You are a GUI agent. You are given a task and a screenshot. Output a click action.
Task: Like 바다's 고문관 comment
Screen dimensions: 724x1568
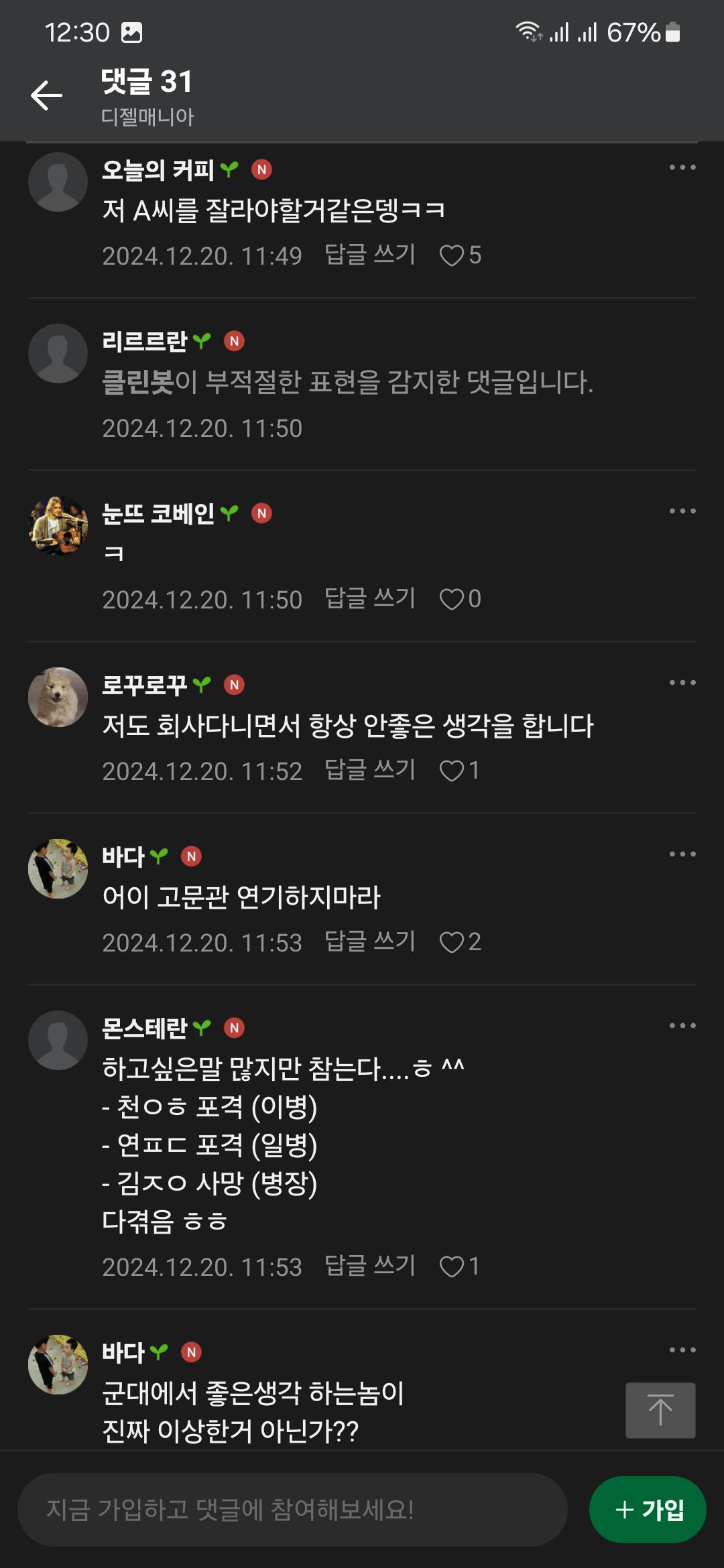[452, 942]
